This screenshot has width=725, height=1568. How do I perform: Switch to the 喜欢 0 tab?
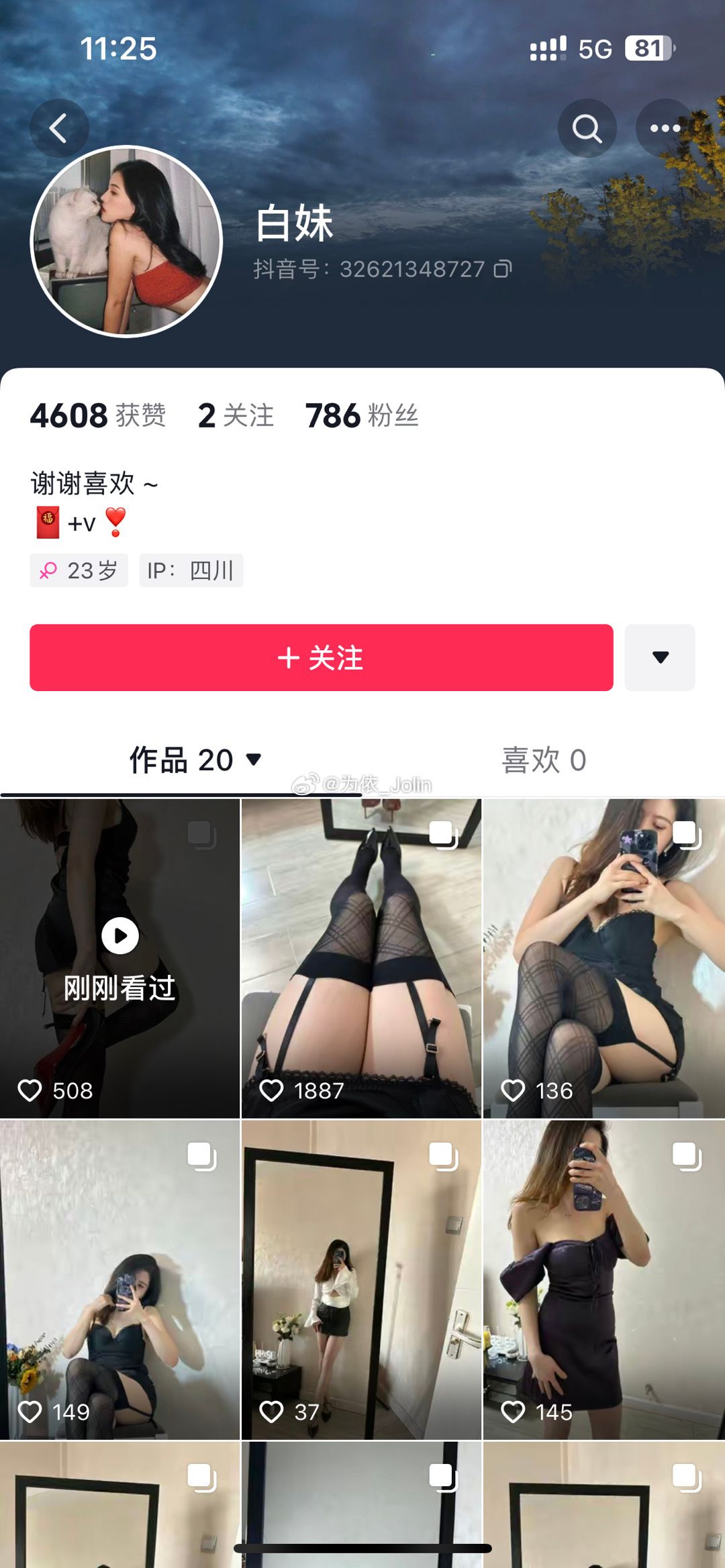[x=544, y=760]
